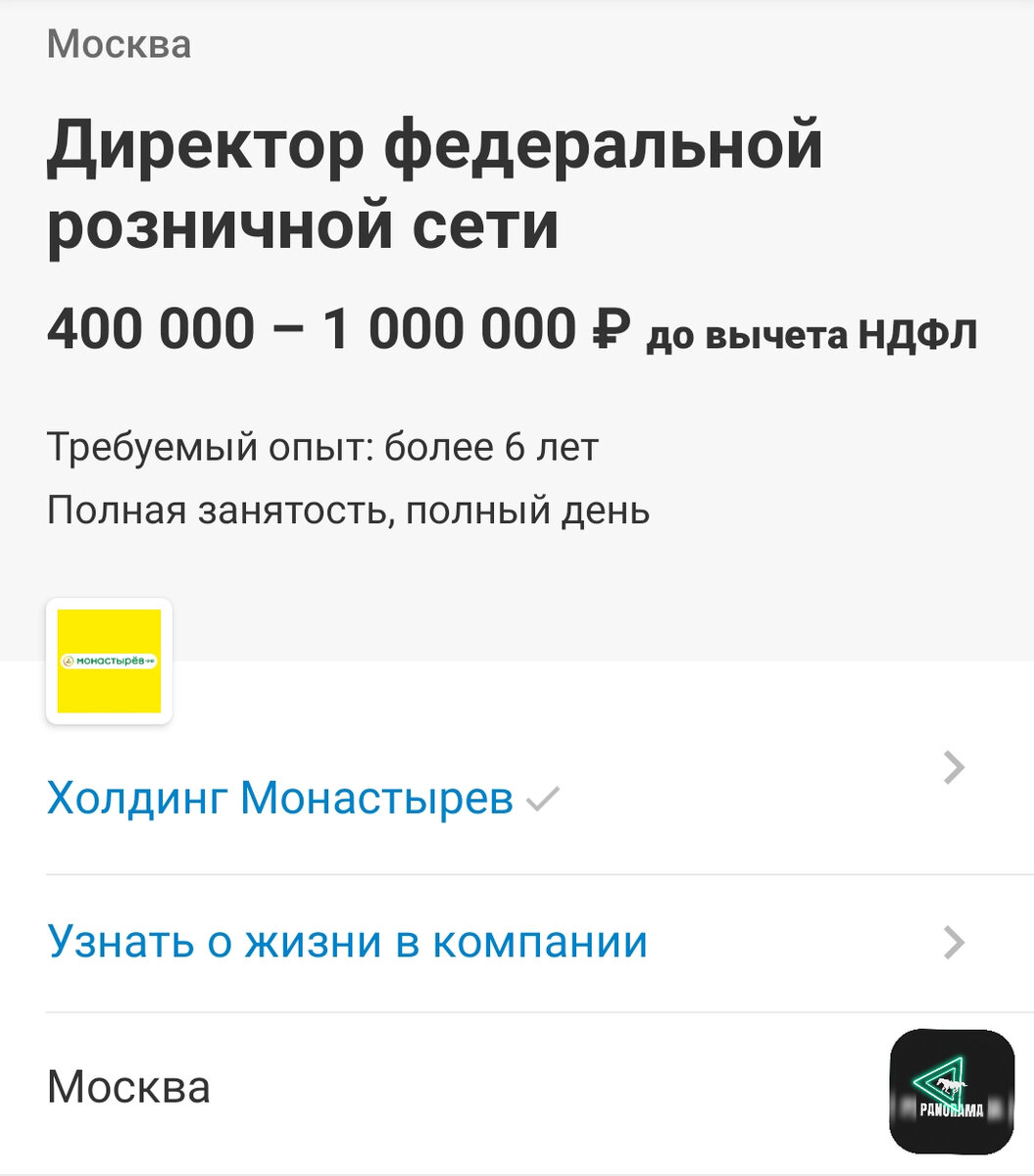1034x1176 pixels.
Task: Tap the yellow pharmacy logo thumbnail
Action: 109,661
